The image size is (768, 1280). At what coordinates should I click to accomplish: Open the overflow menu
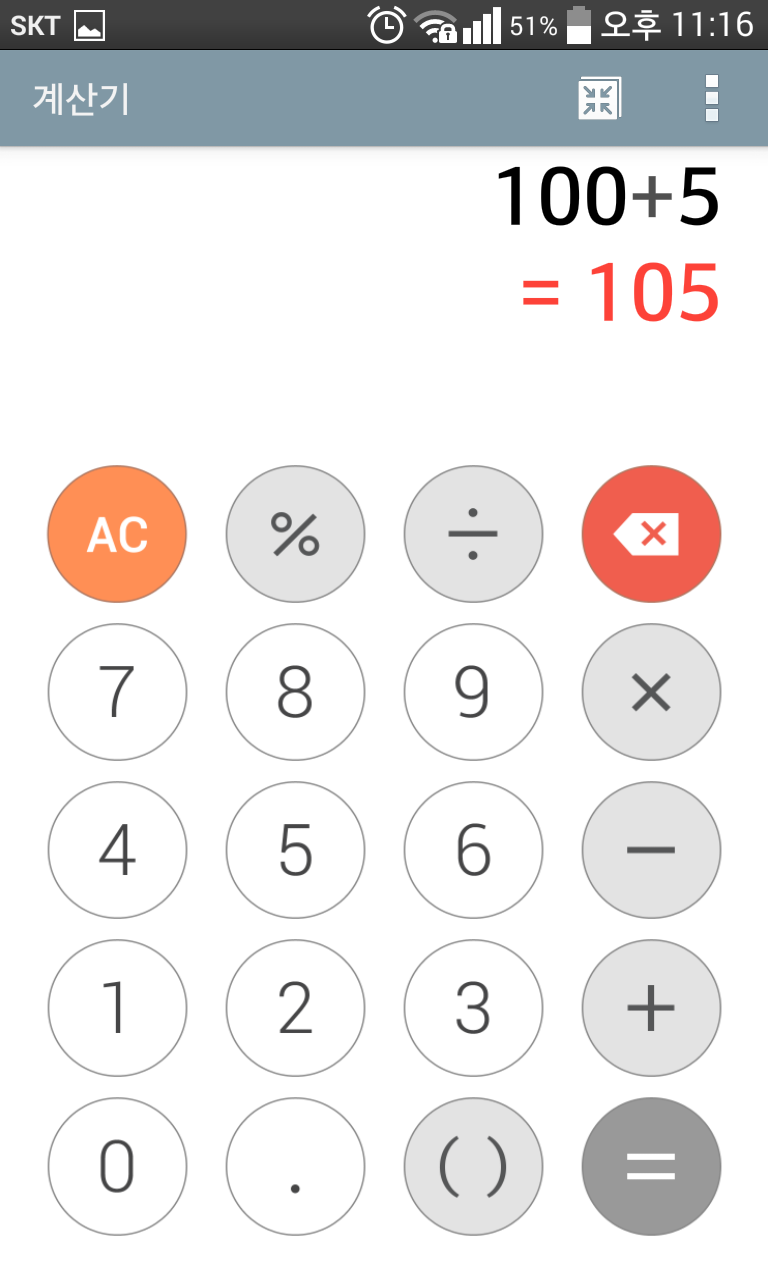(x=712, y=98)
